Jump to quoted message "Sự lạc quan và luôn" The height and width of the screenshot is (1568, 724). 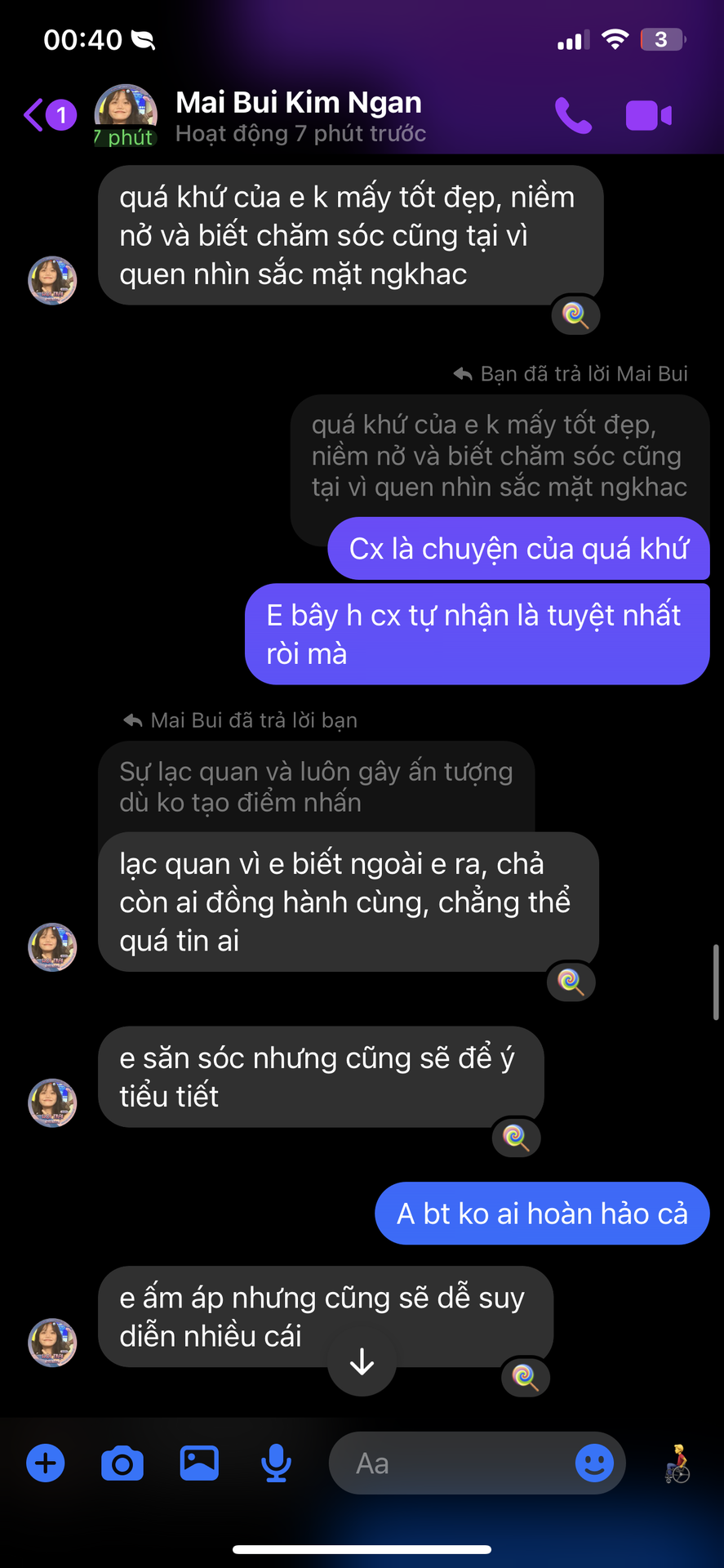[317, 786]
